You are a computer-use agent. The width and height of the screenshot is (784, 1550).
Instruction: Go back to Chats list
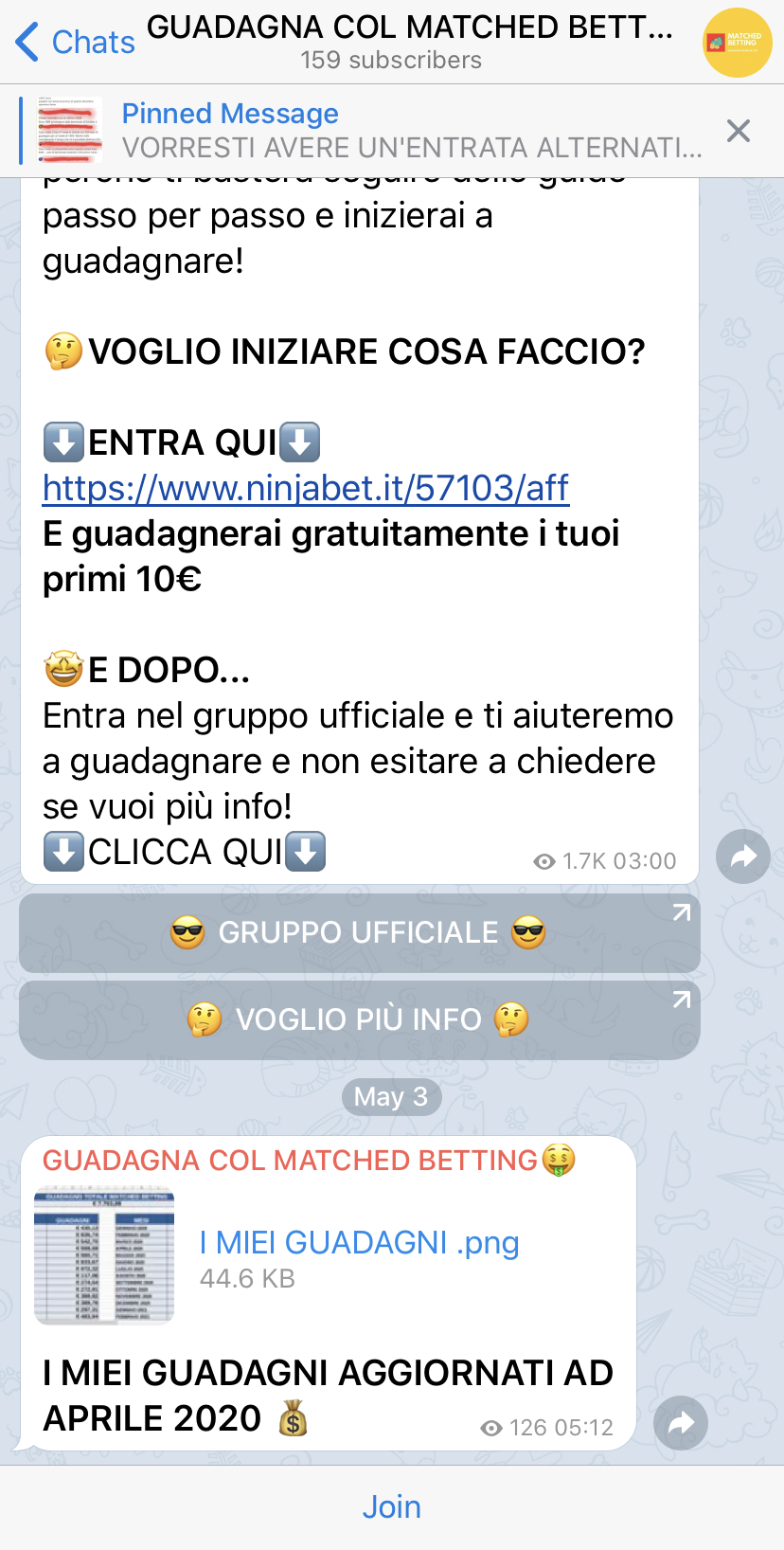pos(76,42)
